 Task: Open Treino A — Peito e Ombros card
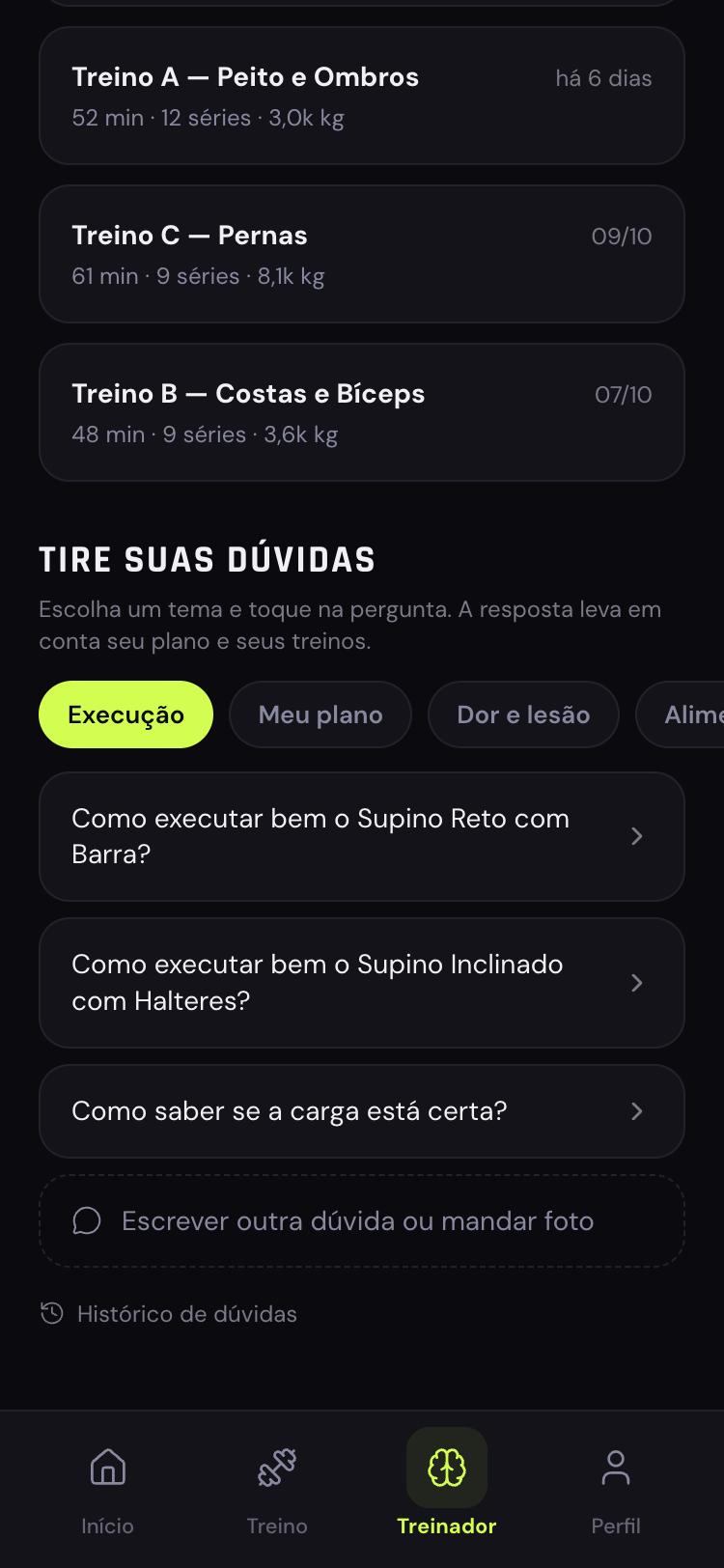(362, 96)
